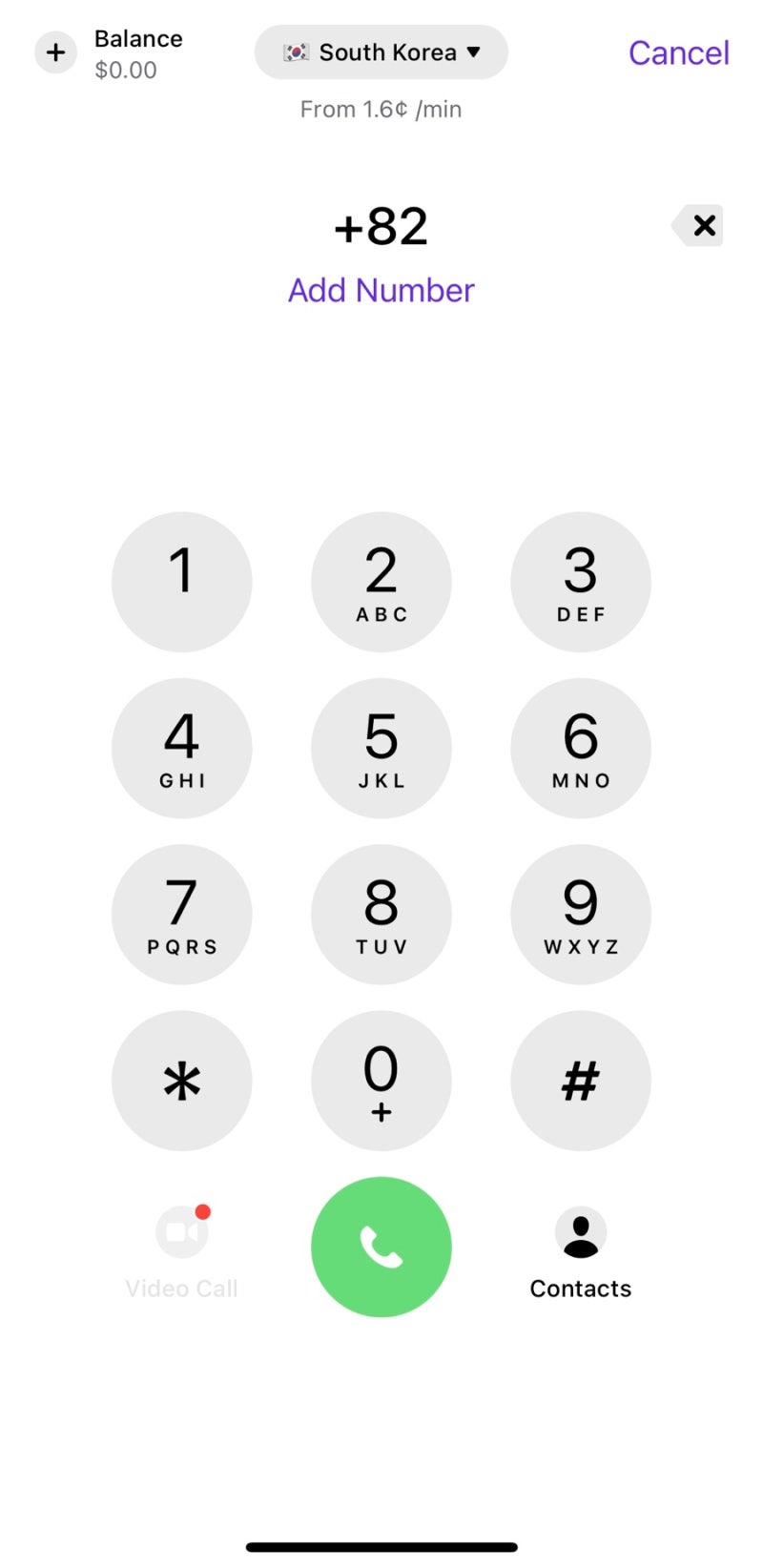This screenshot has height=1568, width=763.
Task: Tap the South Korea flag icon
Action: (299, 52)
